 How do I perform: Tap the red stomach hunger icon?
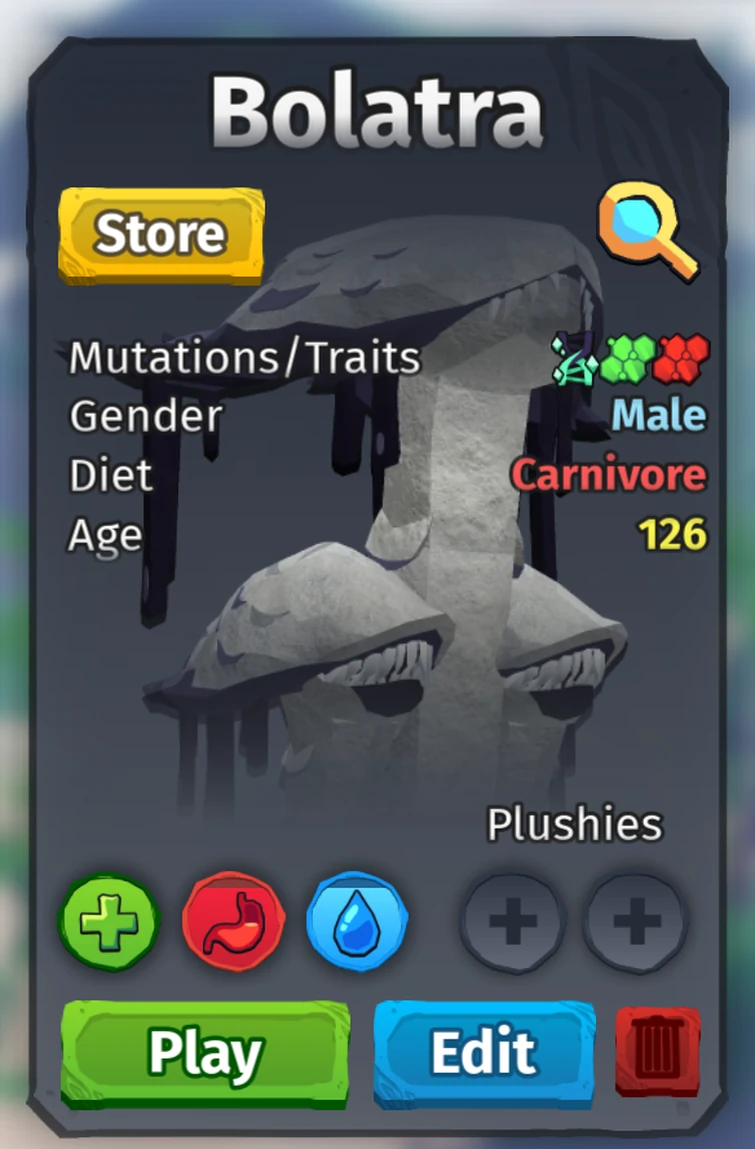click(x=233, y=922)
